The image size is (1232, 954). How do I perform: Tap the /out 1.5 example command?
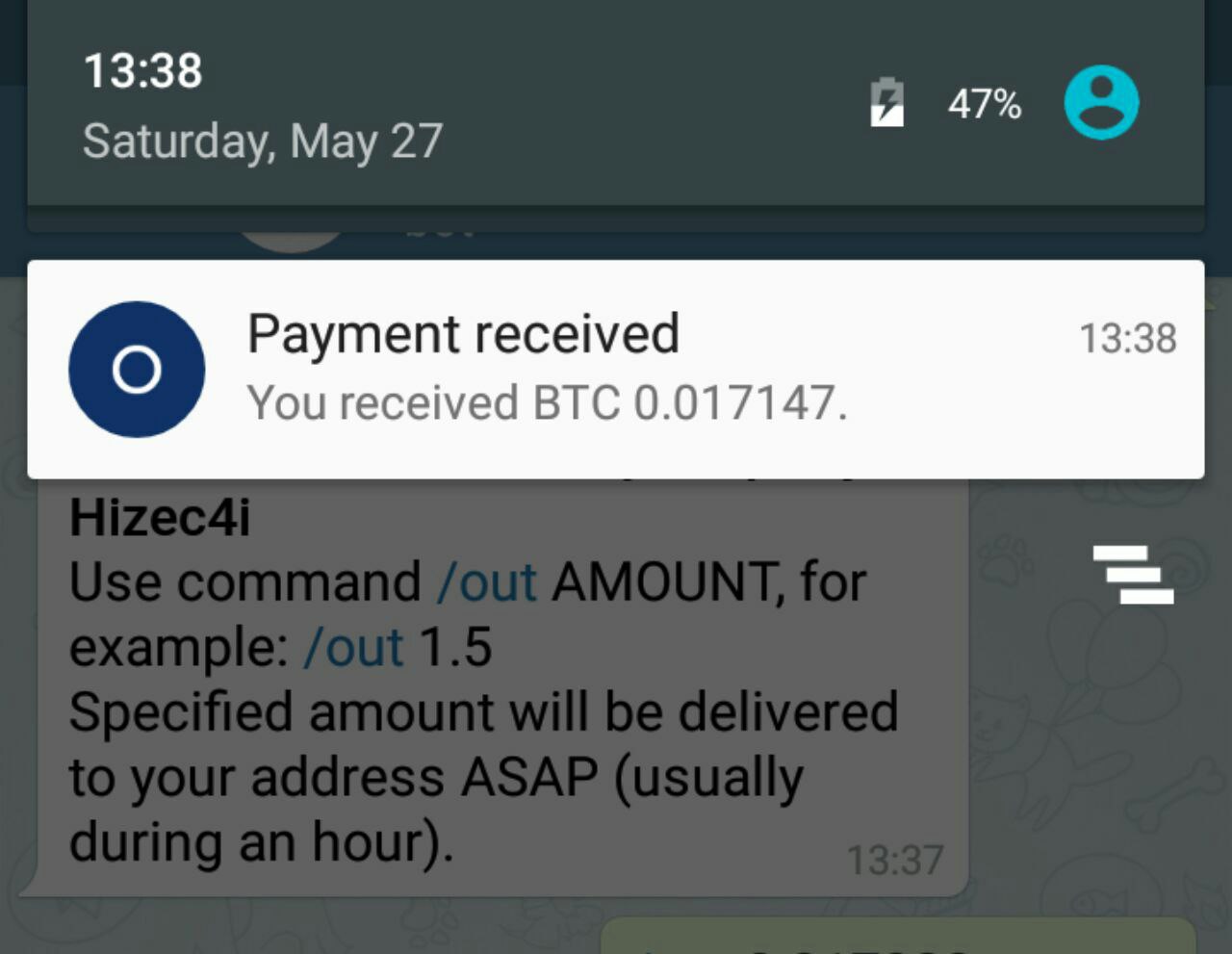(353, 647)
